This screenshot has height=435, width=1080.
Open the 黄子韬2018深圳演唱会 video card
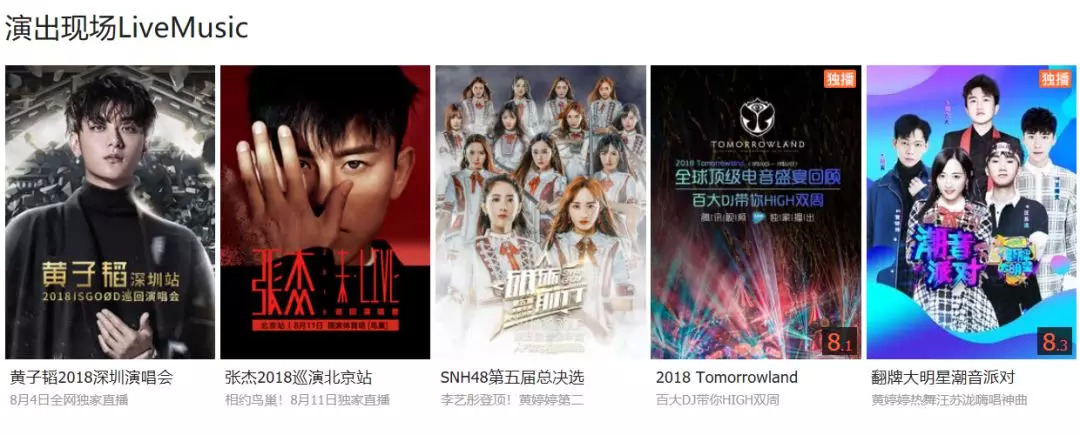point(110,212)
